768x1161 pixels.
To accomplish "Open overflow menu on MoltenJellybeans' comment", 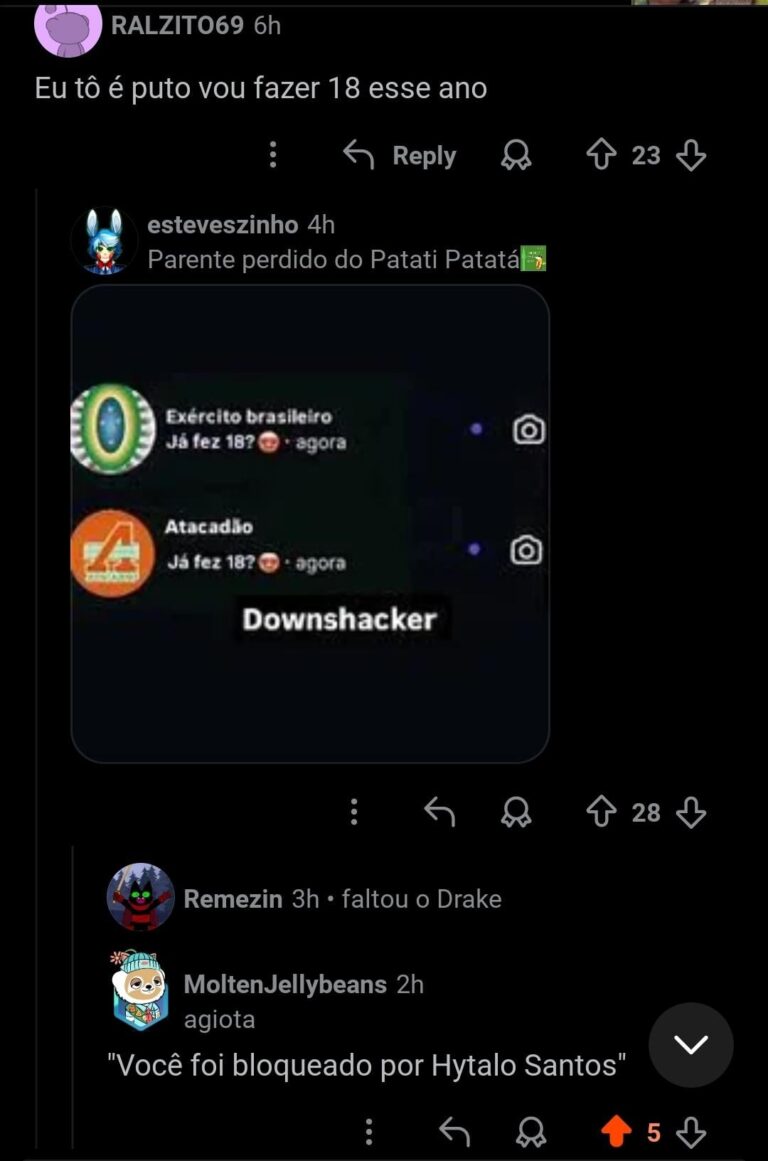I will [x=369, y=1132].
